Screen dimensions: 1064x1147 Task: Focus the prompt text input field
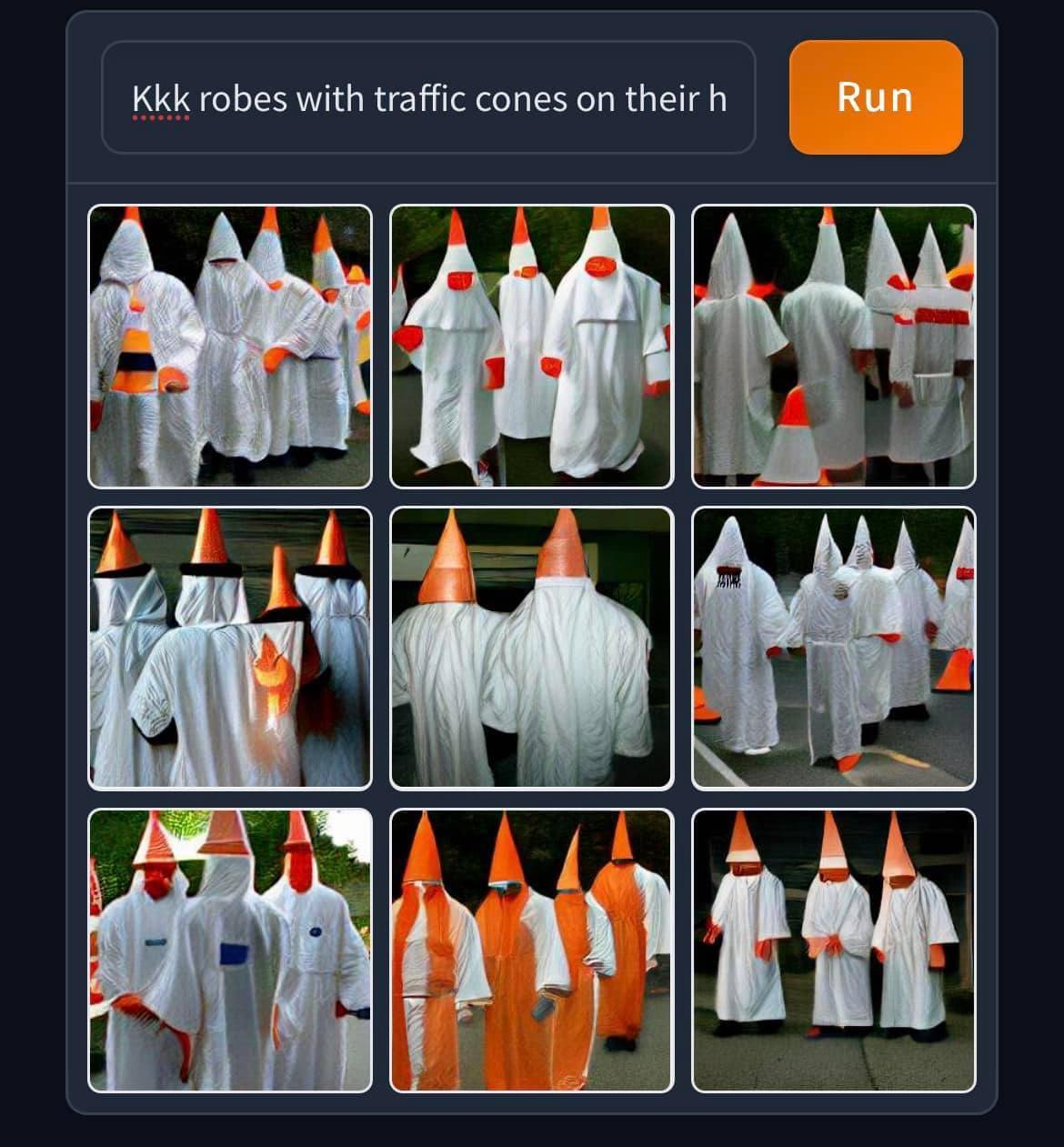[x=428, y=97]
